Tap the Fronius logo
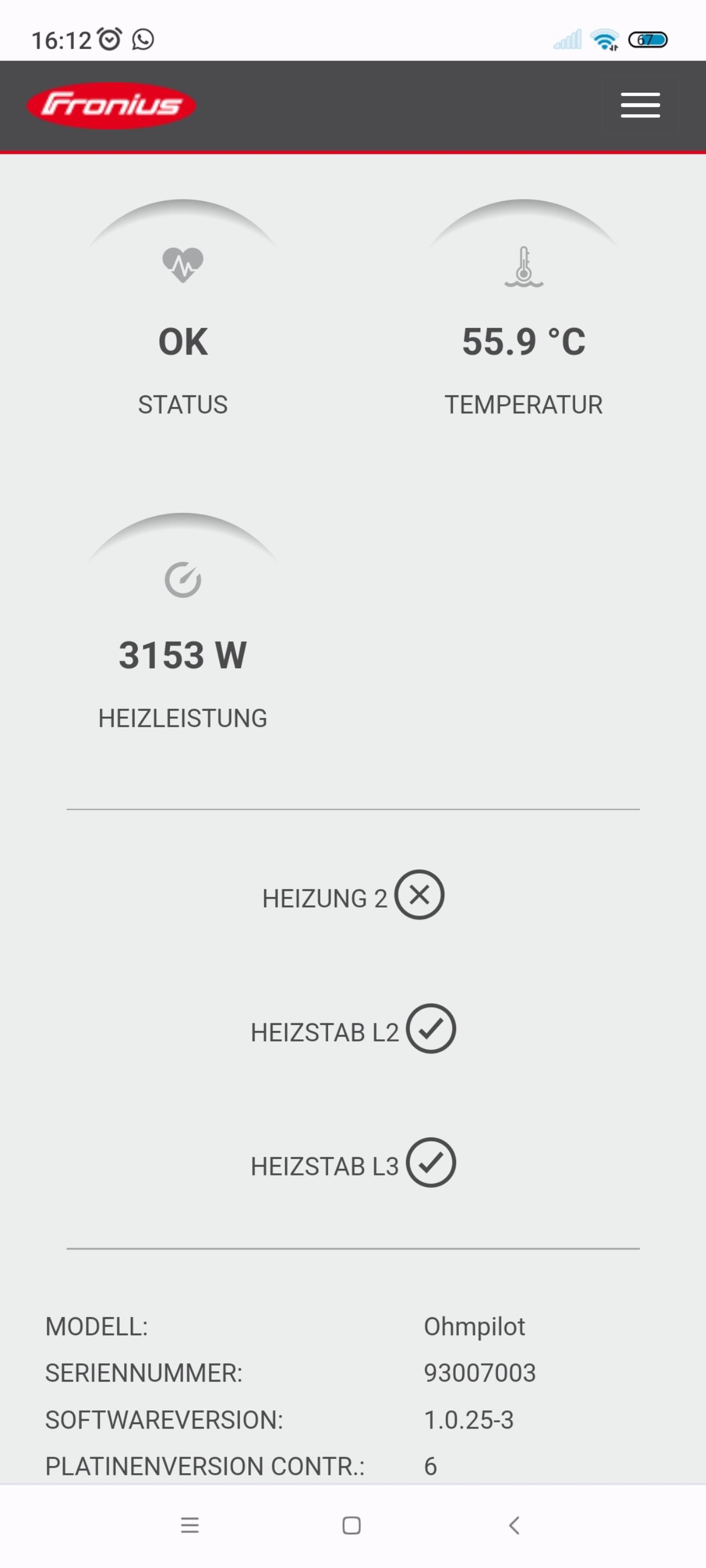This screenshot has height=1568, width=706. pos(111,105)
